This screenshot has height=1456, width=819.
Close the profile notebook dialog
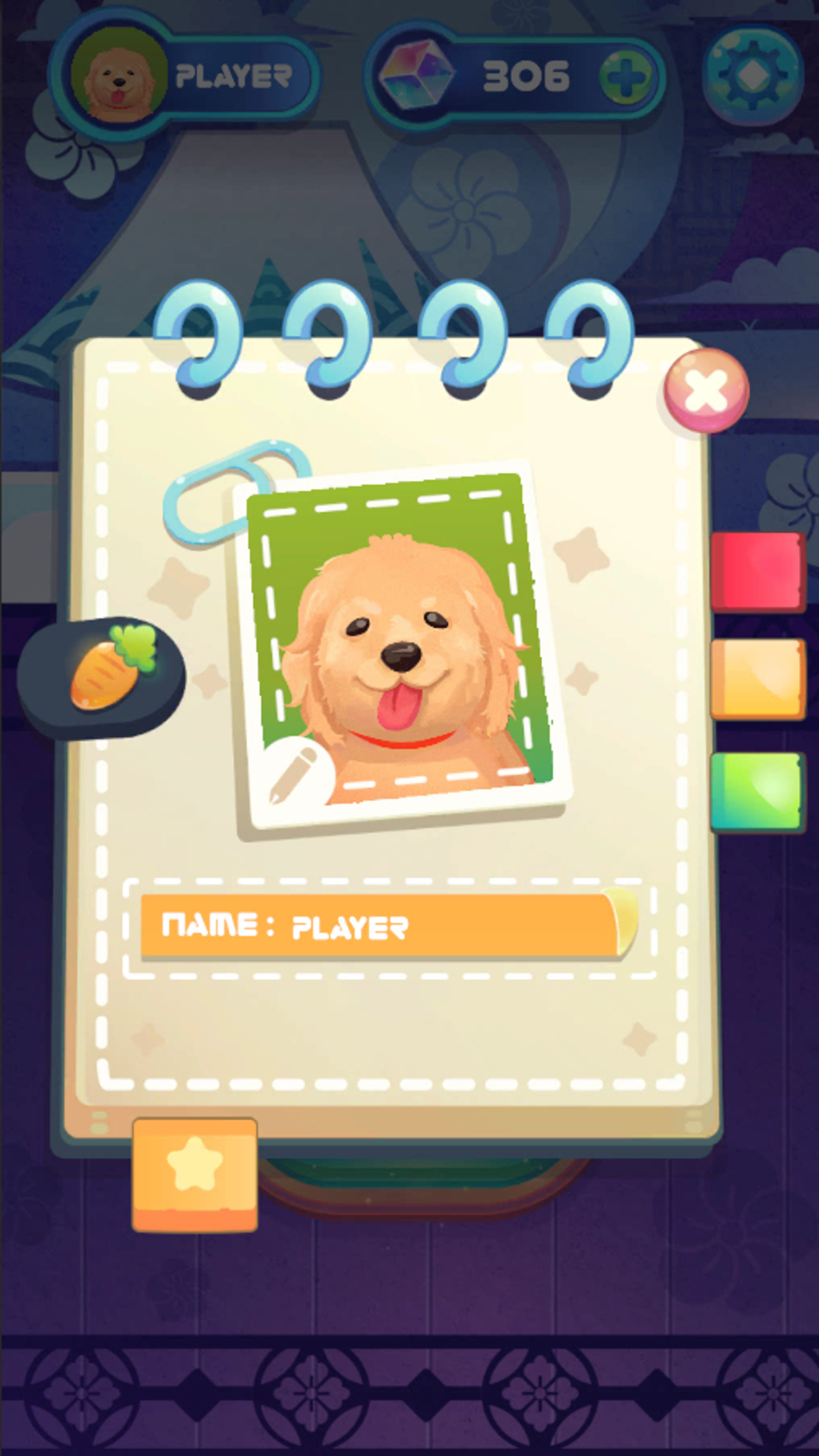coord(706,390)
